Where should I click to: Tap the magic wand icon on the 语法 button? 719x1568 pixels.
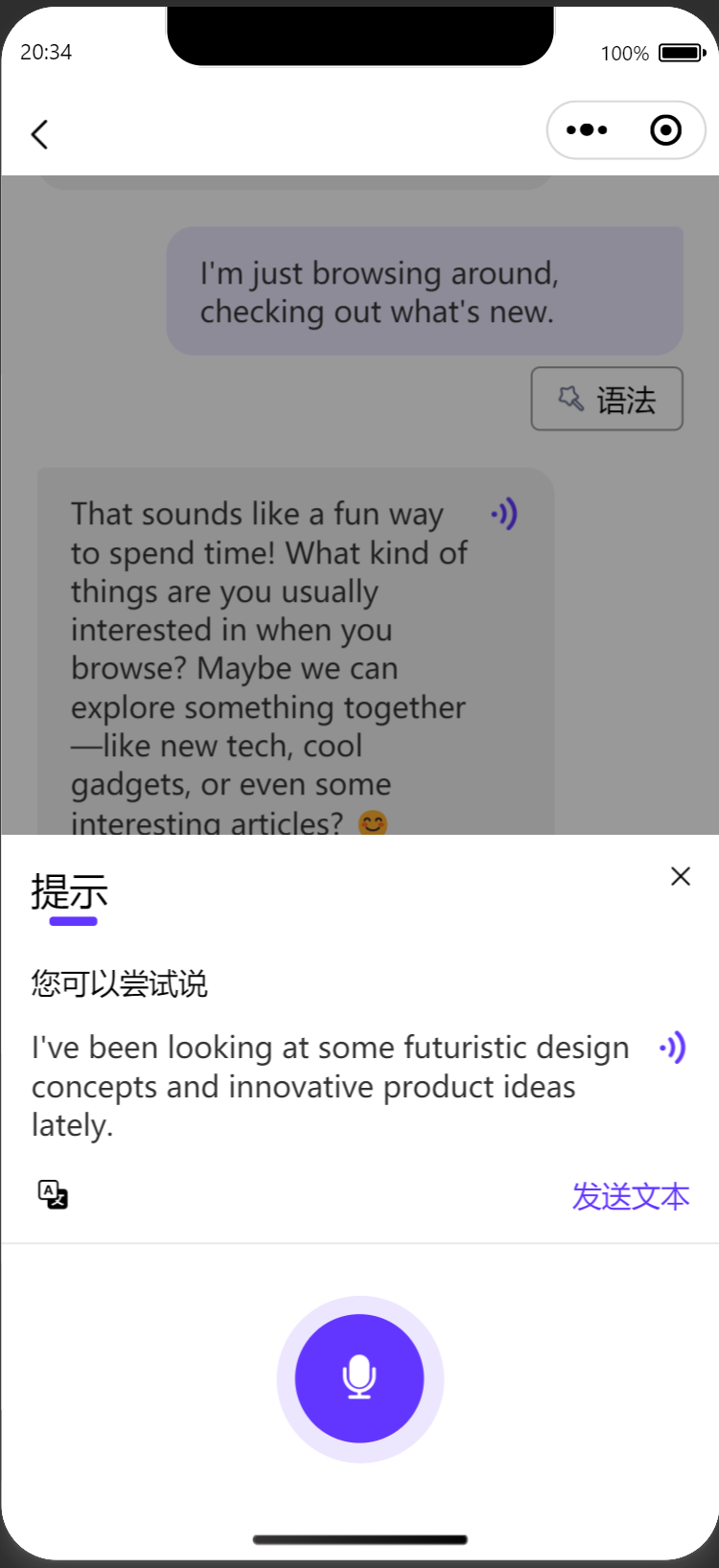click(x=571, y=399)
